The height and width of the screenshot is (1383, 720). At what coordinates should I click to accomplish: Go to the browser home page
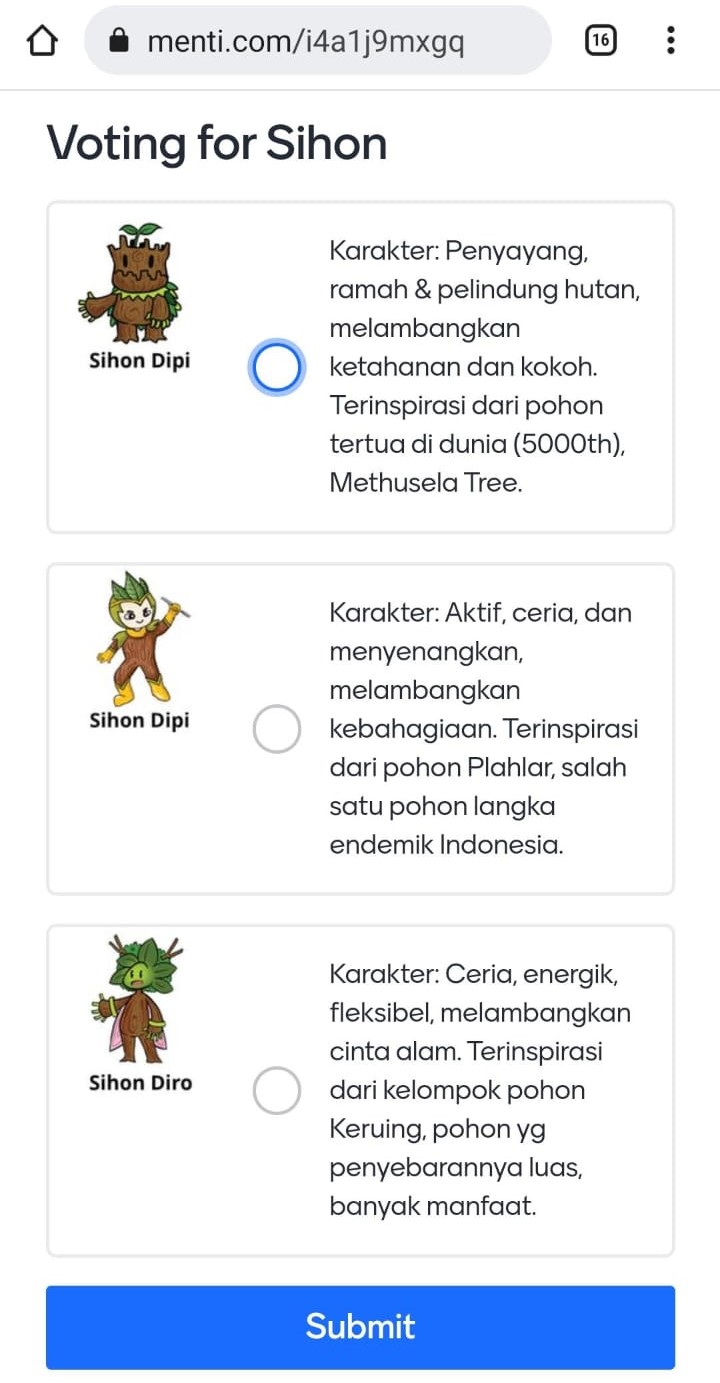[x=41, y=41]
